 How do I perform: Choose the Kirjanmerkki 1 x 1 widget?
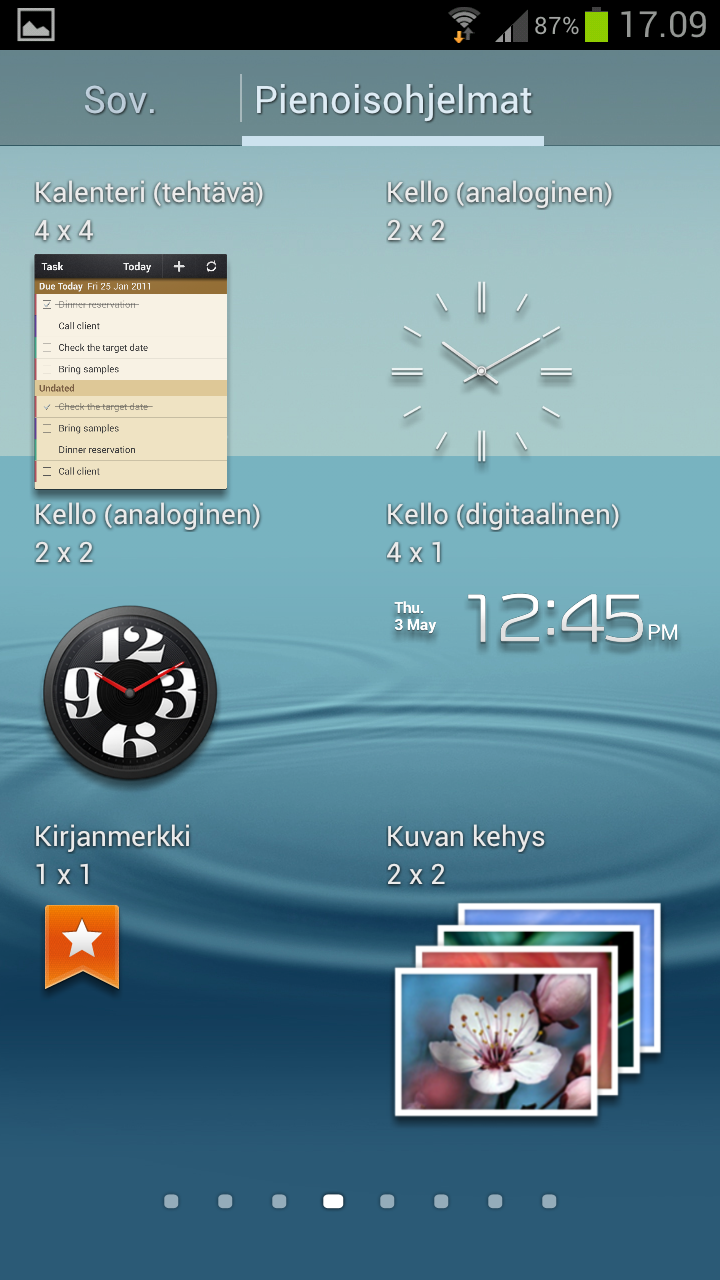pyautogui.click(x=82, y=947)
